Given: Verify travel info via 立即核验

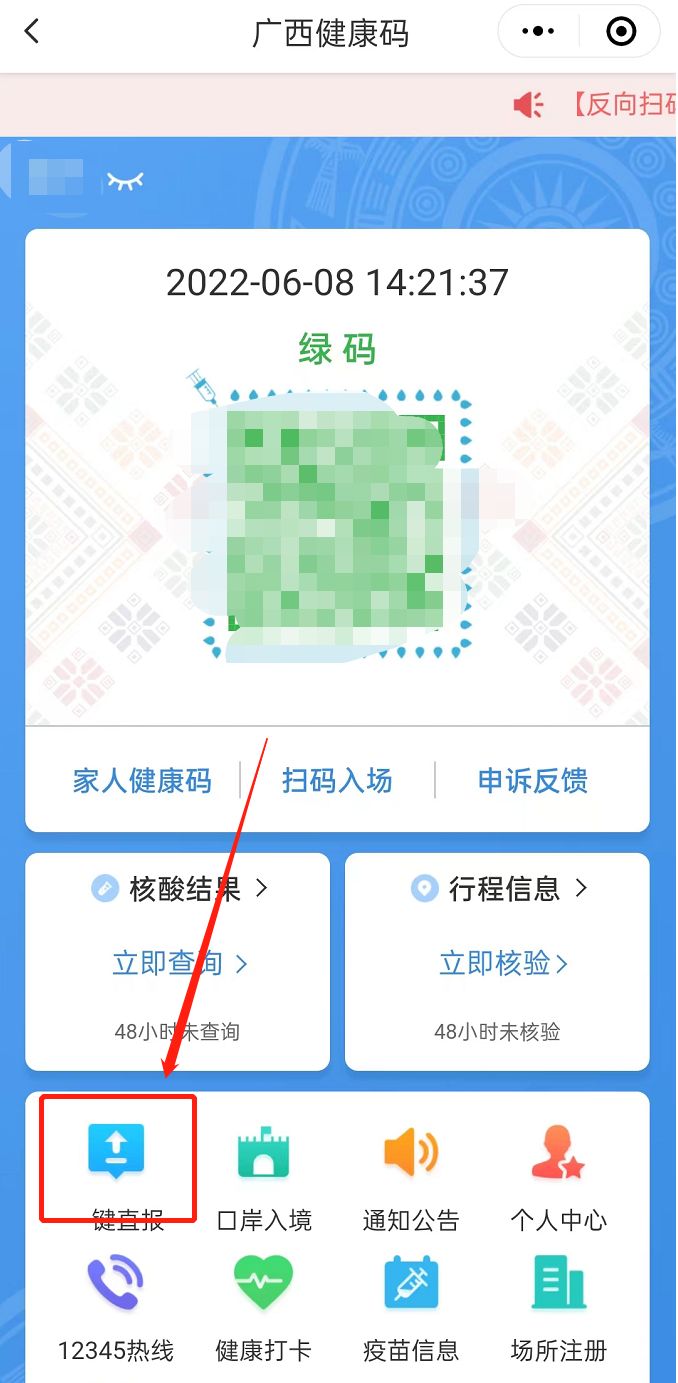Looking at the screenshot, I should click(503, 963).
